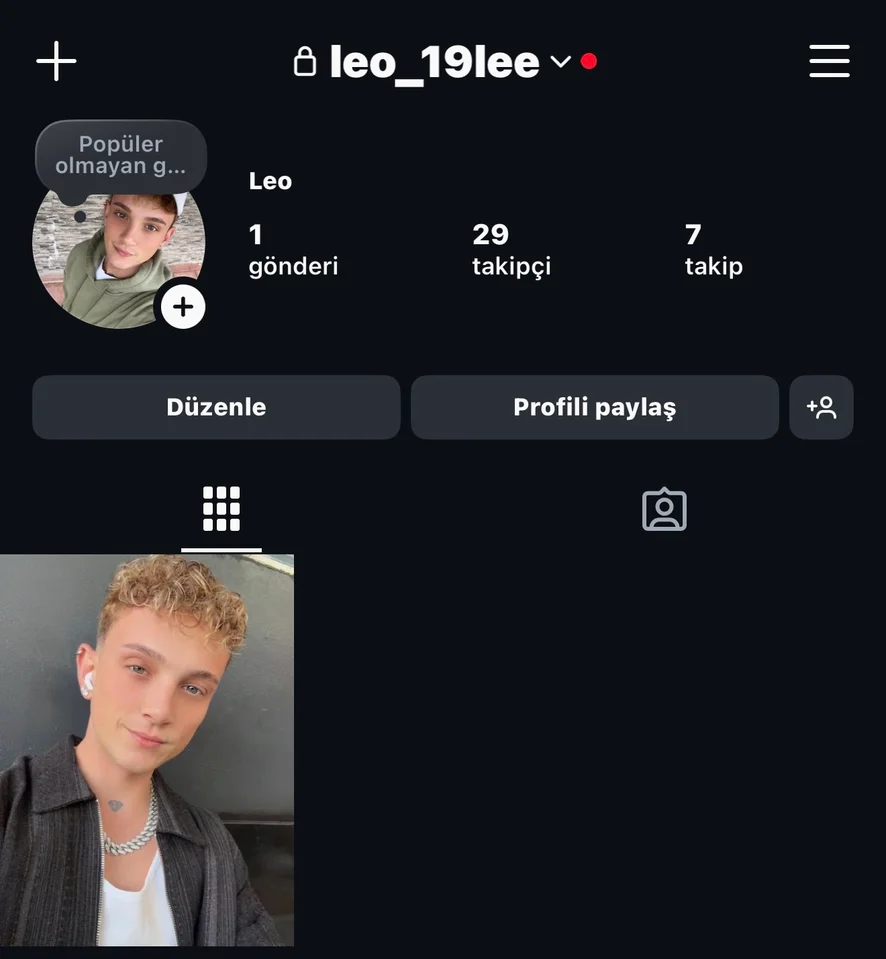The width and height of the screenshot is (886, 959).
Task: Tap the Düzenle button
Action: [216, 407]
